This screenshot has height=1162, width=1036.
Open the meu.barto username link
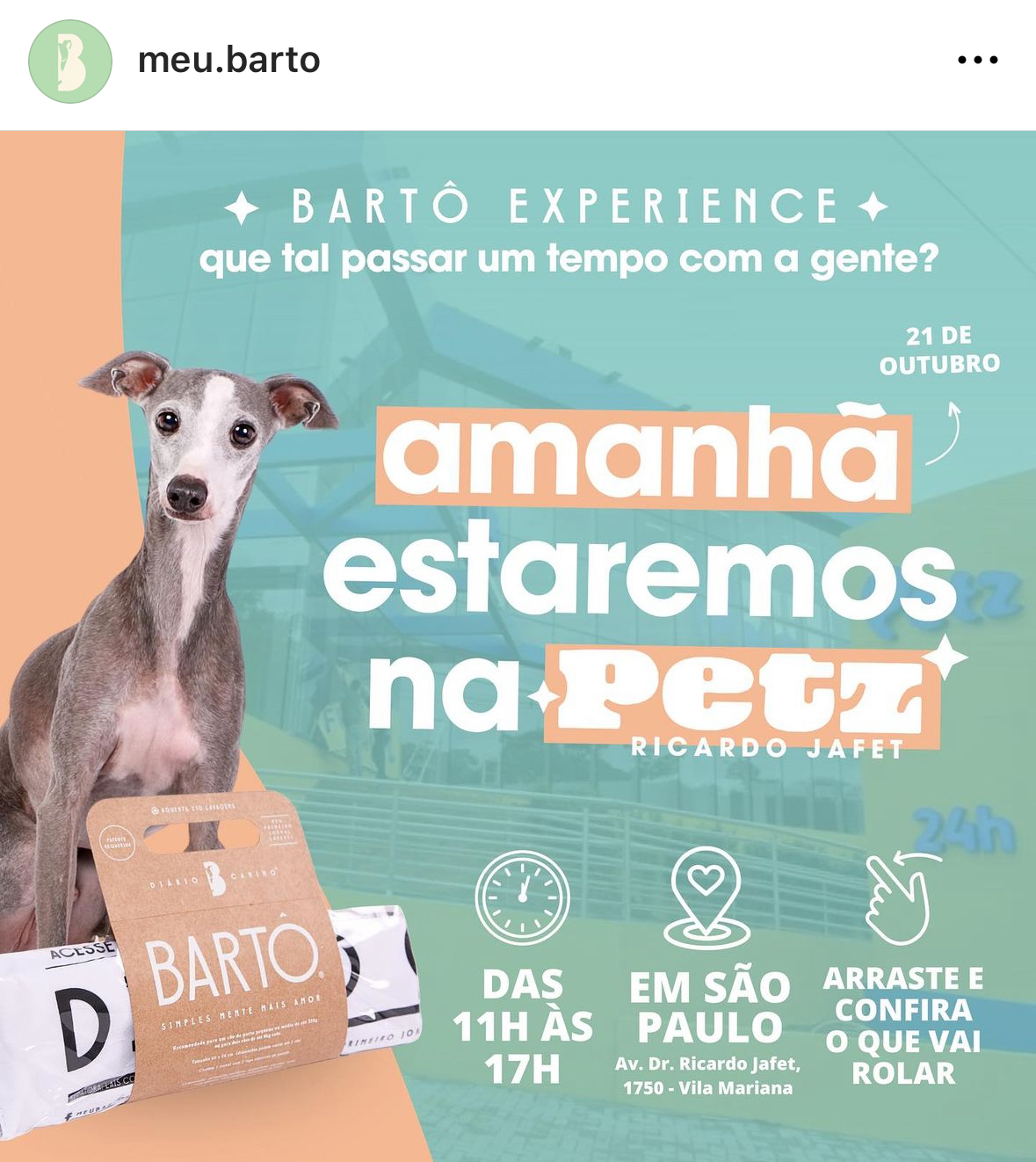pos(228,60)
